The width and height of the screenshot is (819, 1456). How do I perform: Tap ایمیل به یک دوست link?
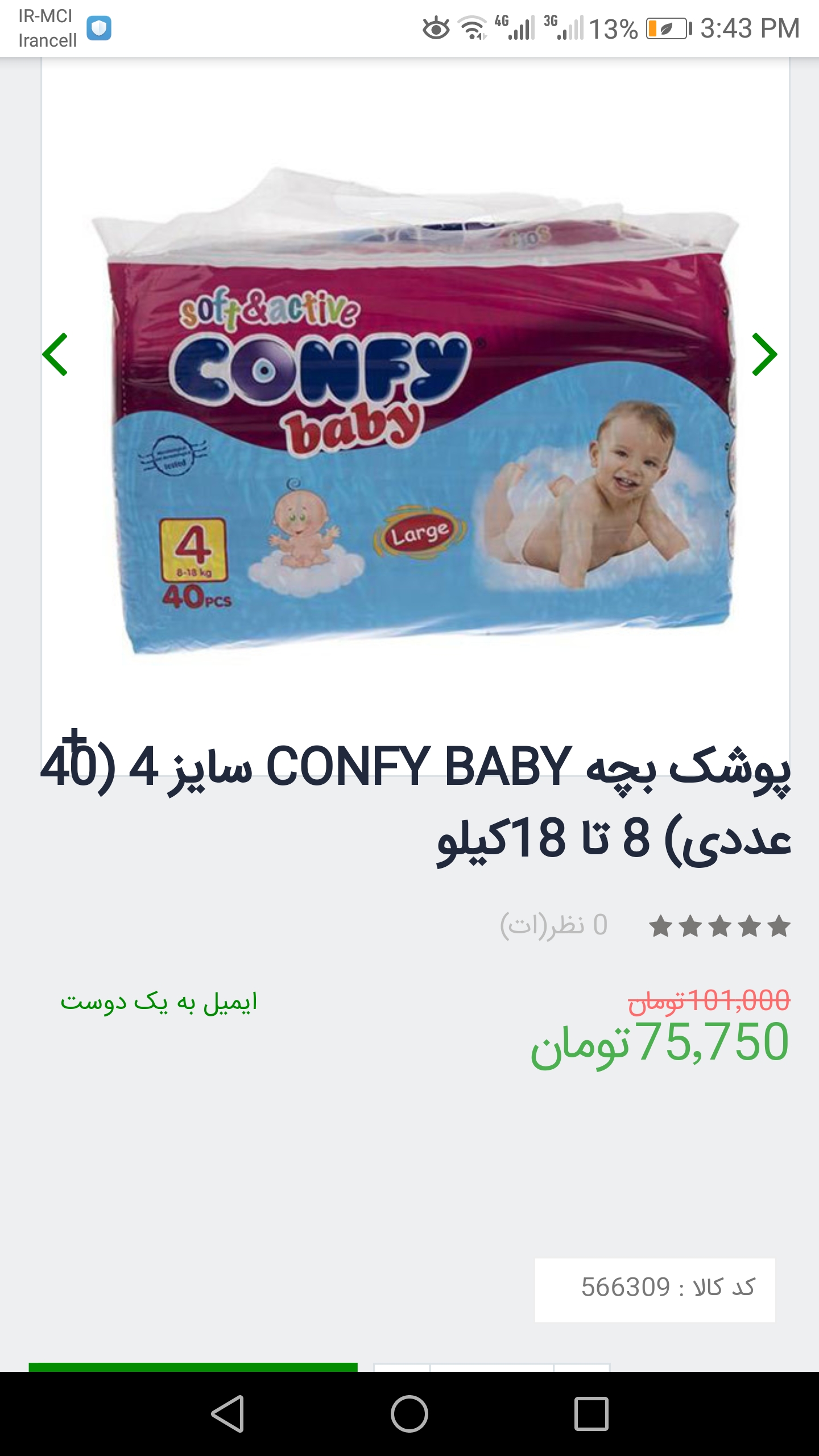[x=159, y=1002]
